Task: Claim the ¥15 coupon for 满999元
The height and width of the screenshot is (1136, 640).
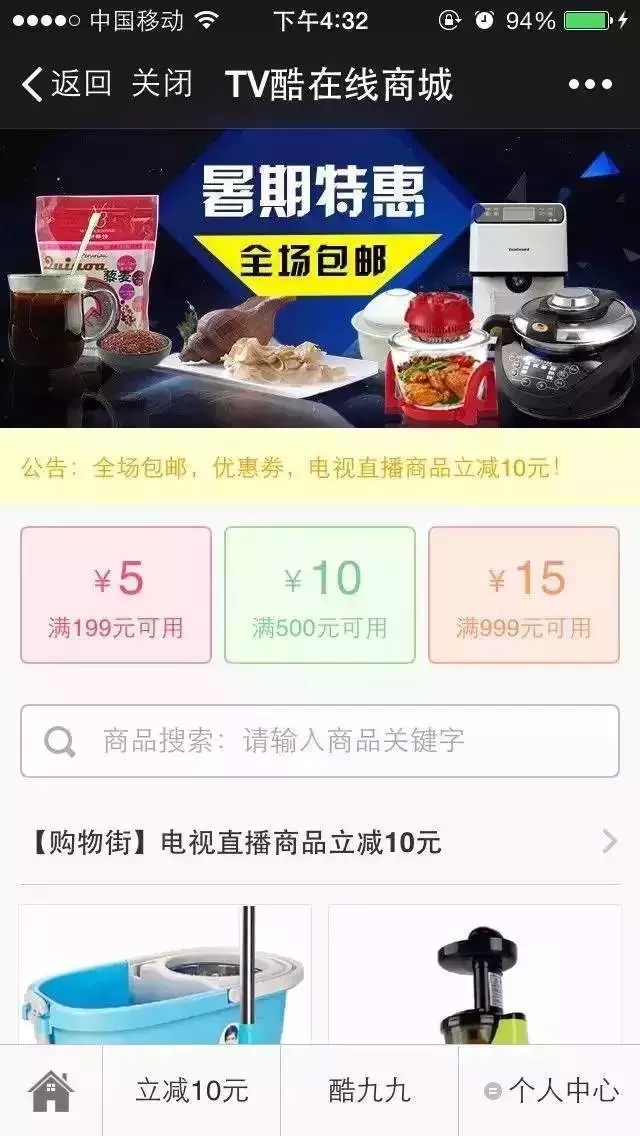Action: point(524,595)
